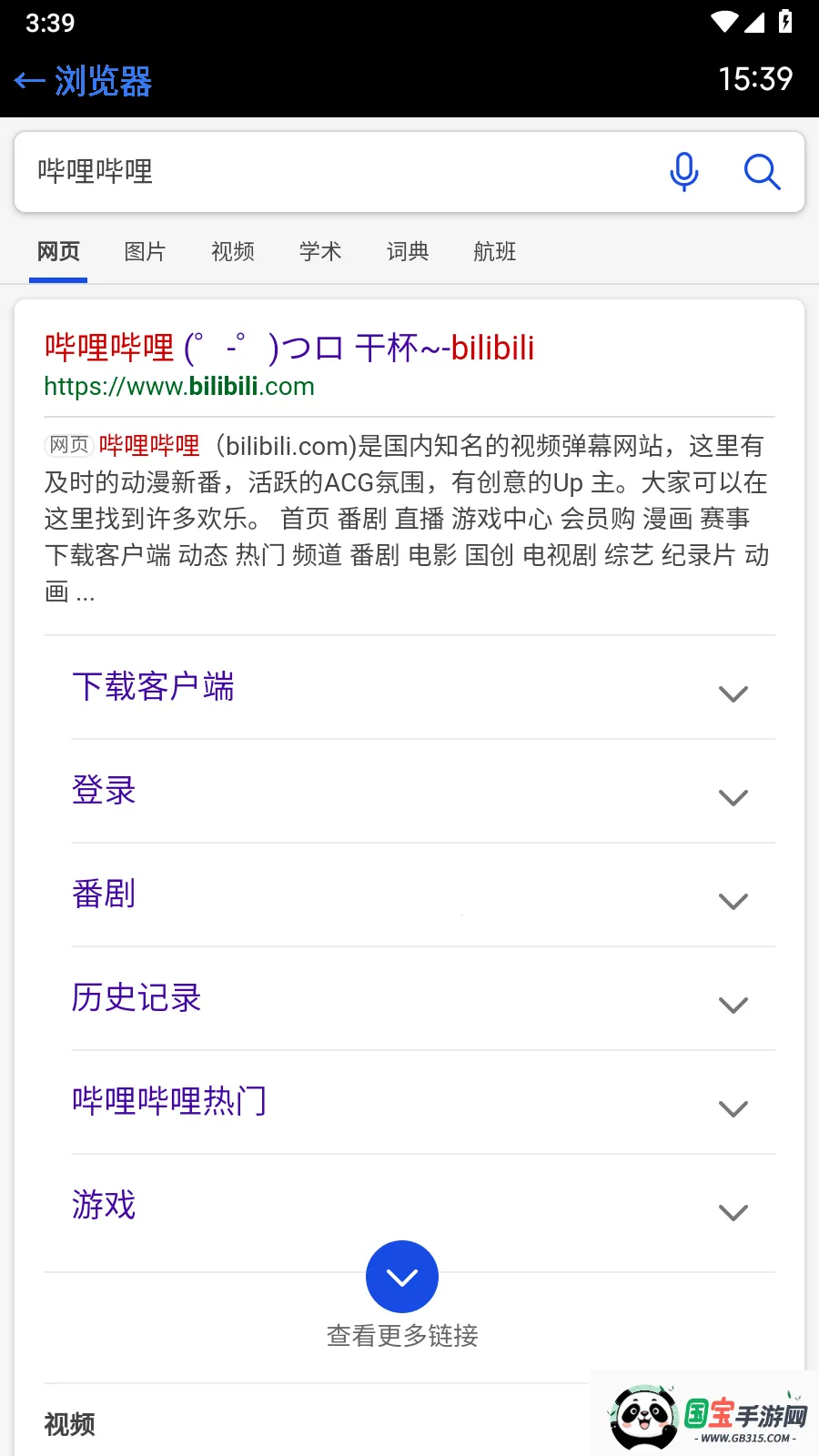
Task: Switch to the 视频 results tab
Action: click(x=232, y=251)
